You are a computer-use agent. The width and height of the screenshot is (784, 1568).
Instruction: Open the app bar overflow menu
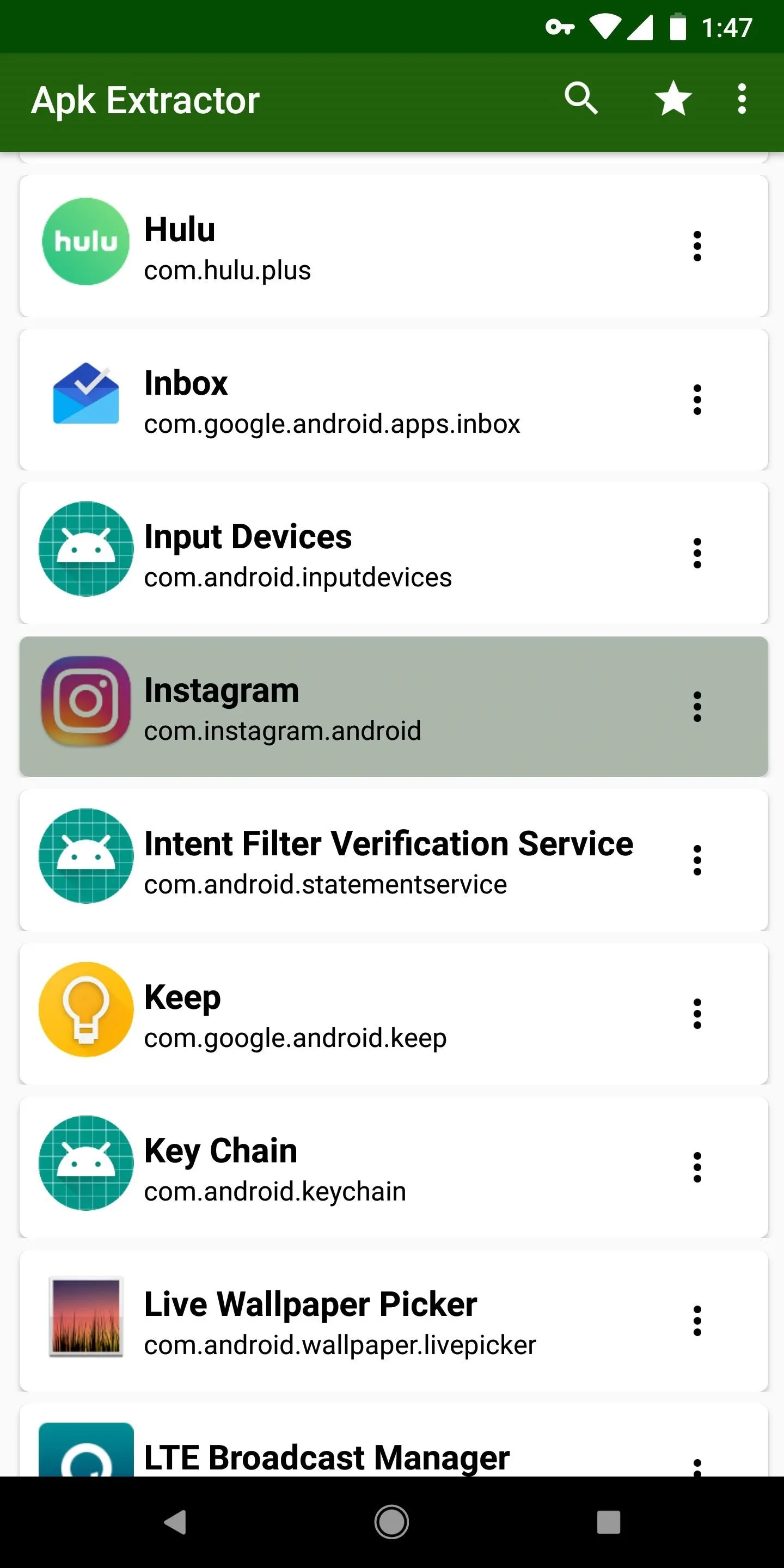pyautogui.click(x=742, y=99)
